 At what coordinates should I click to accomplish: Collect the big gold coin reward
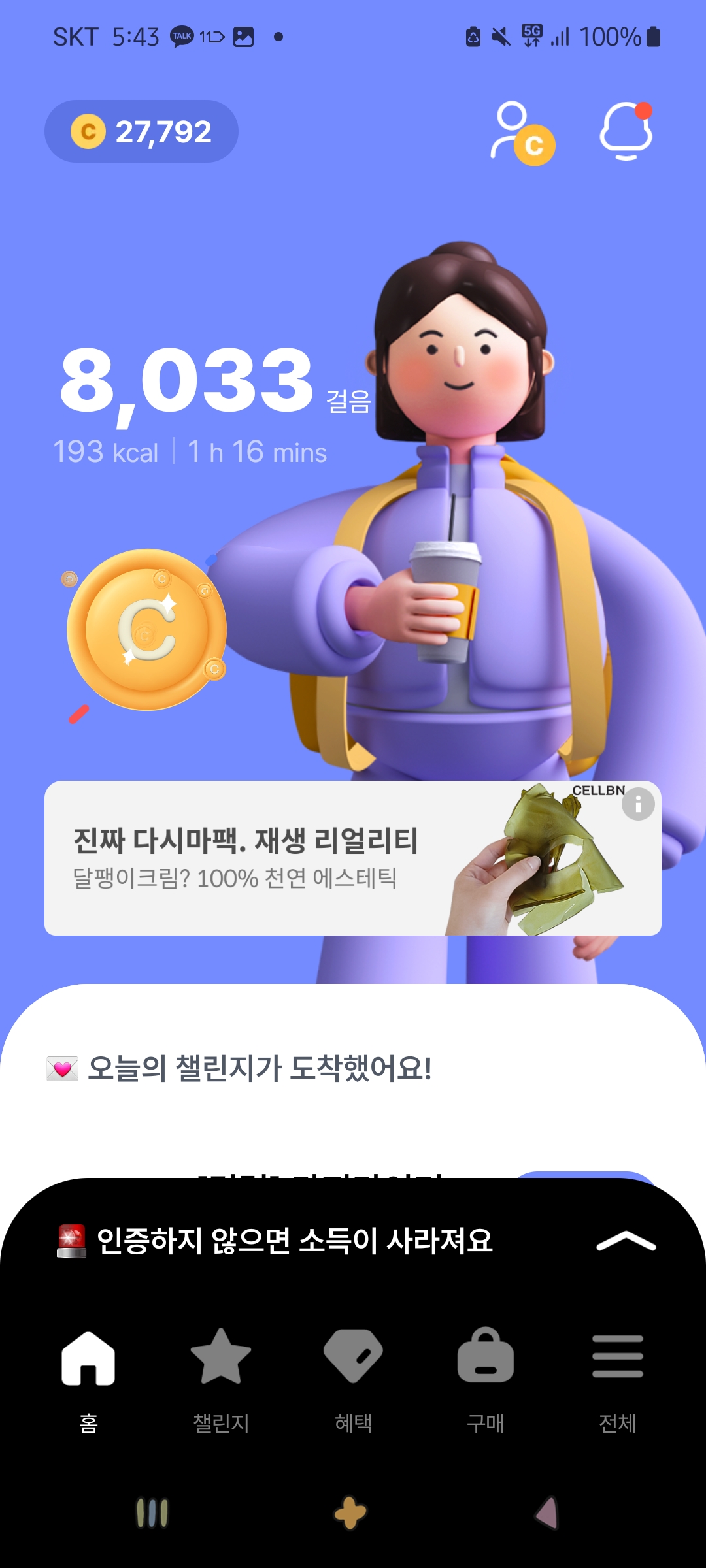pyautogui.click(x=147, y=630)
